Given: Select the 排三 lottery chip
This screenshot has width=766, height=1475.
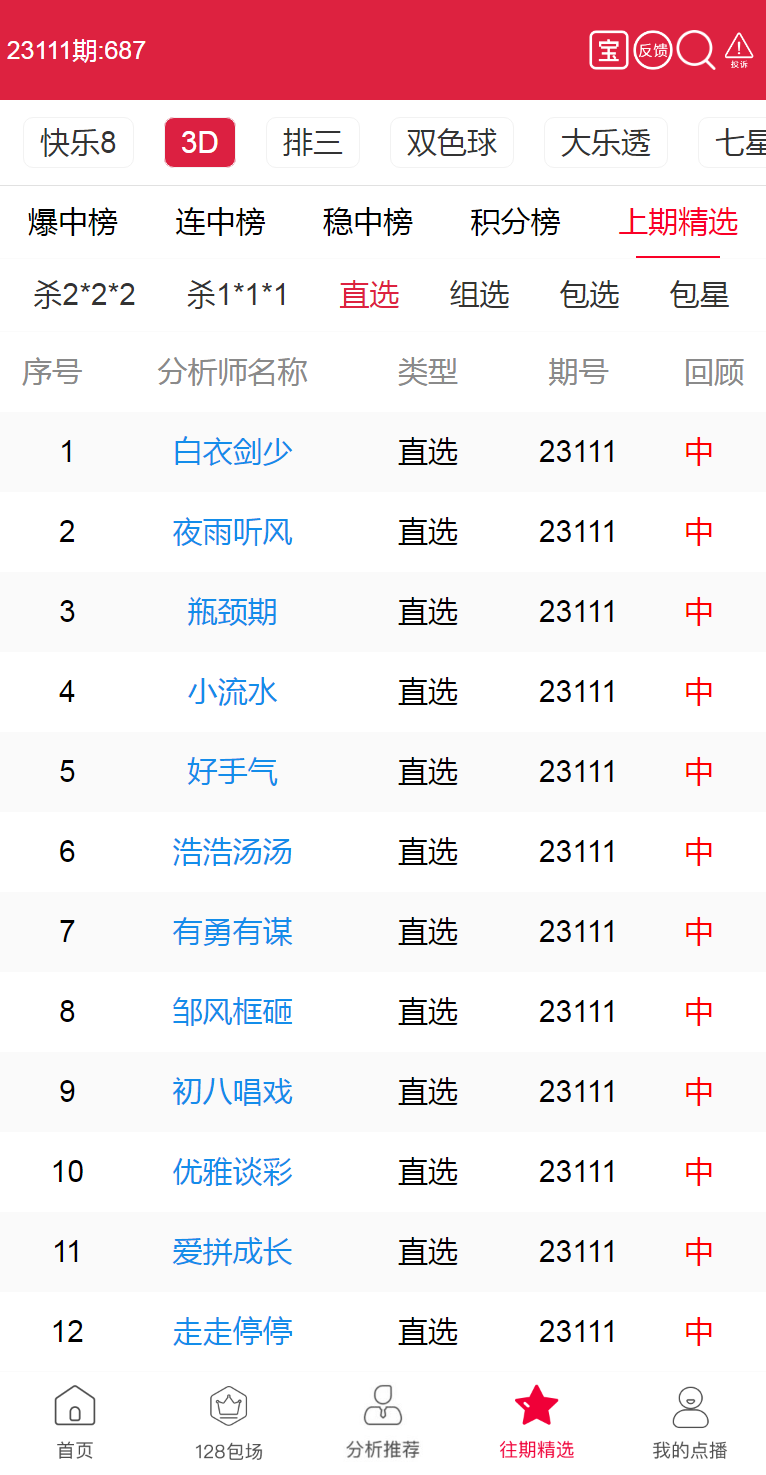Looking at the screenshot, I should (x=312, y=143).
